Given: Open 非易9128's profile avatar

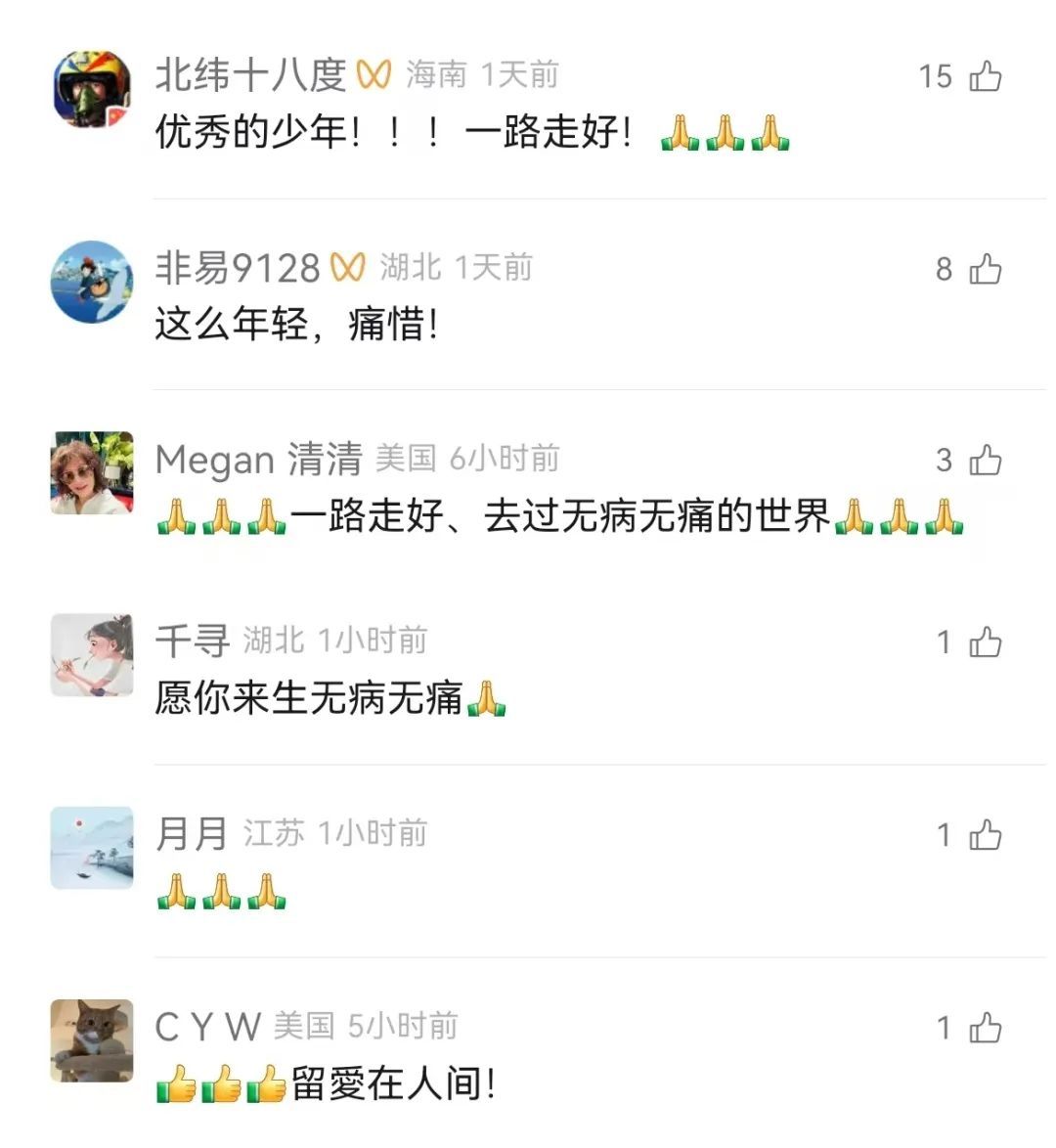Looking at the screenshot, I should [92, 282].
